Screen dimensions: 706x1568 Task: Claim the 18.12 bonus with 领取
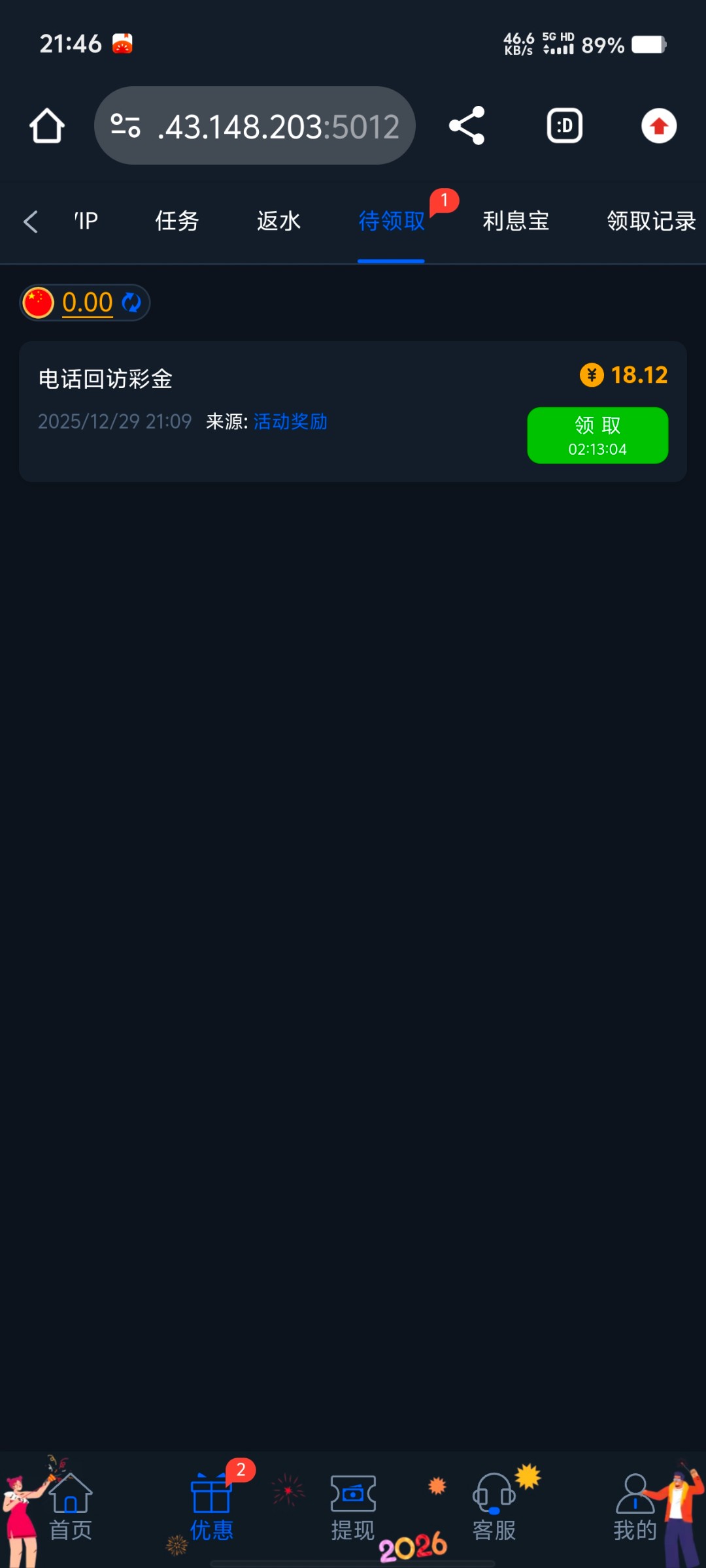coord(597,435)
